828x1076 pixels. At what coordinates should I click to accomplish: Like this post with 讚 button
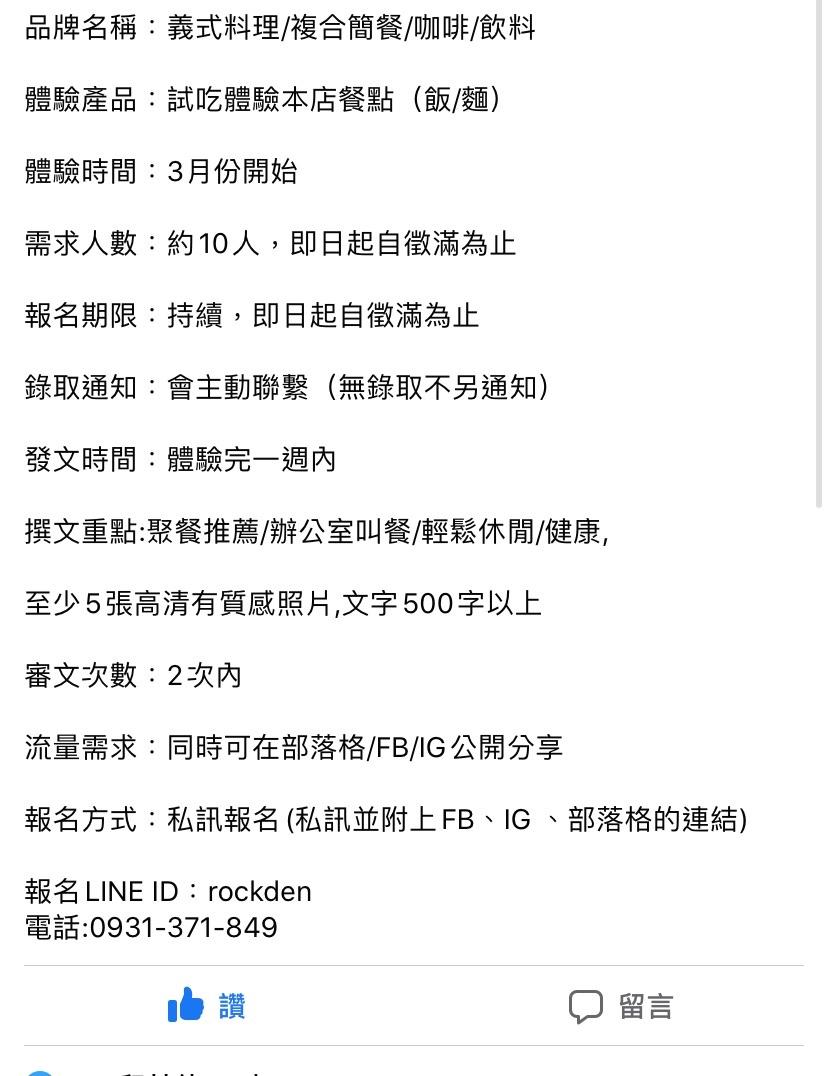[207, 1006]
